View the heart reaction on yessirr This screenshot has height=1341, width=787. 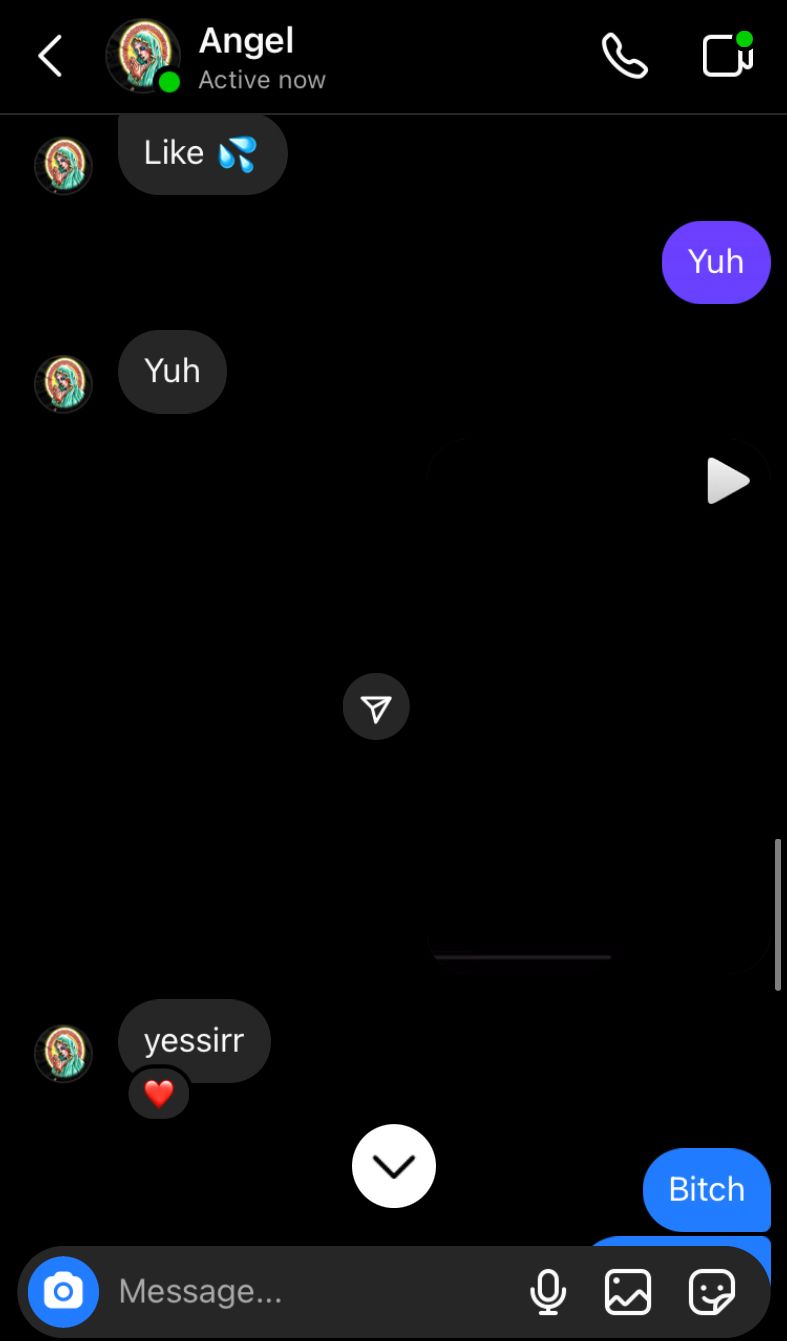tap(159, 1094)
